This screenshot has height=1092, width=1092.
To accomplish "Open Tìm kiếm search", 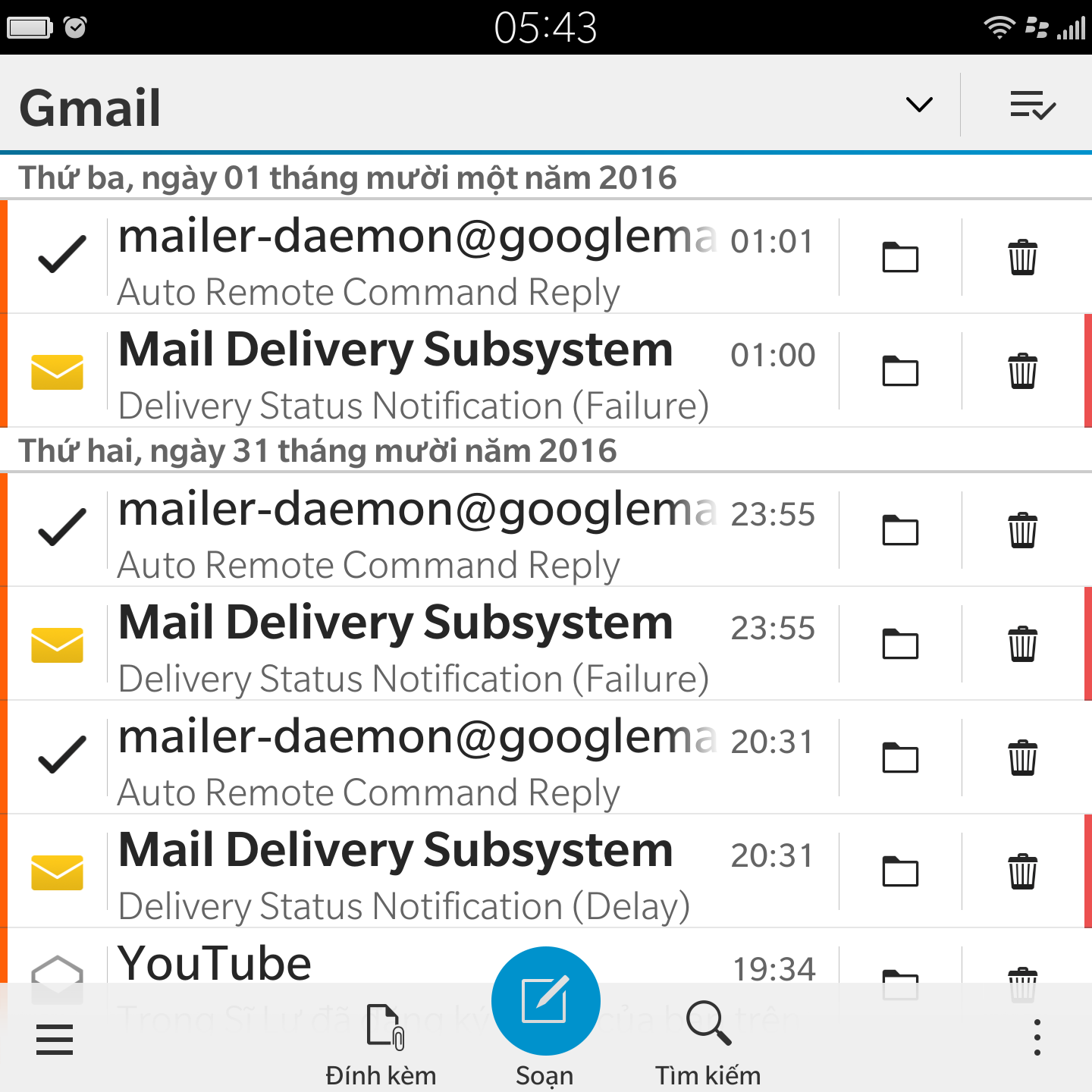I will (x=708, y=1043).
